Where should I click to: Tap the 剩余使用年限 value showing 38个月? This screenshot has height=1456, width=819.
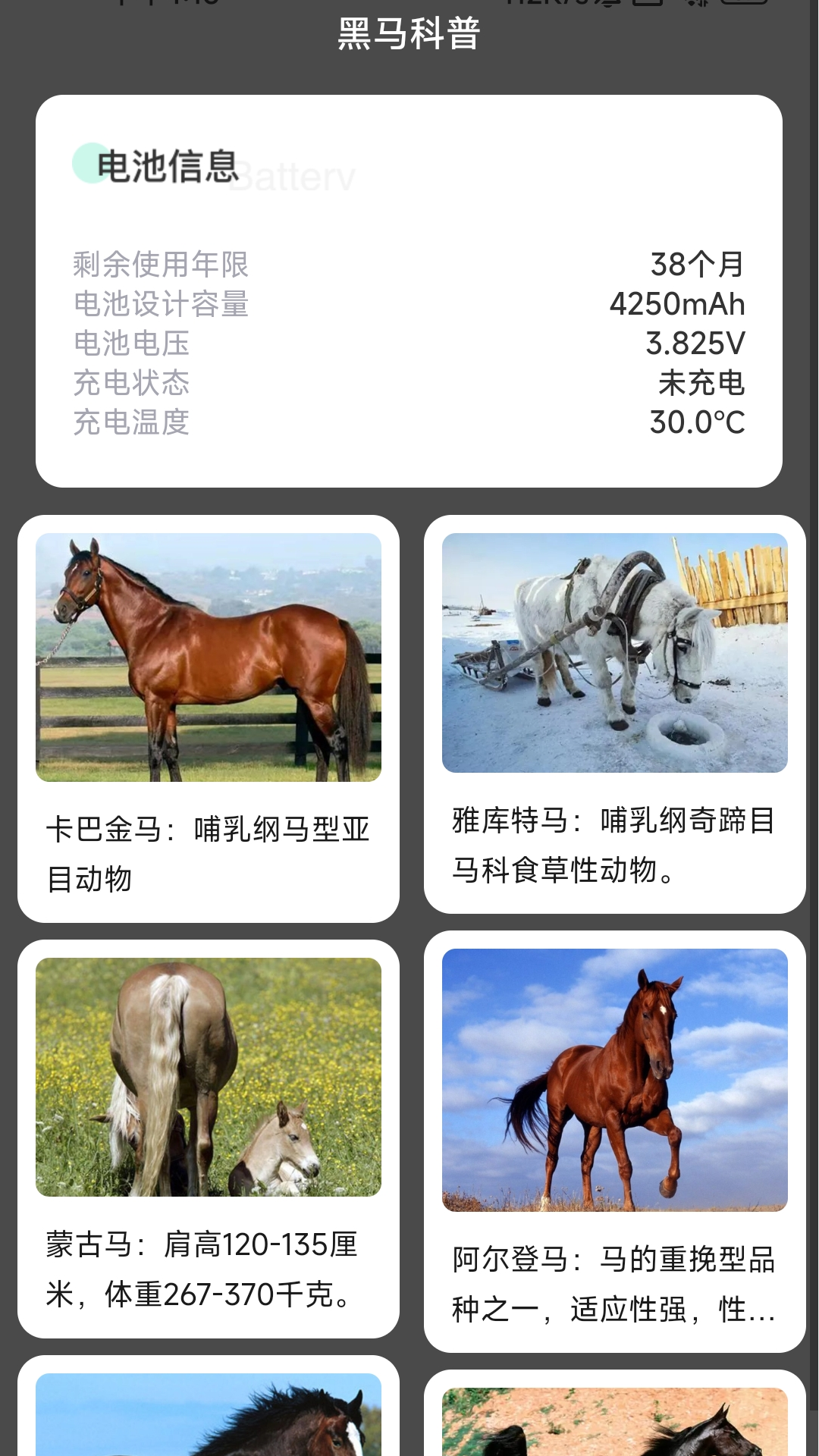click(x=698, y=264)
